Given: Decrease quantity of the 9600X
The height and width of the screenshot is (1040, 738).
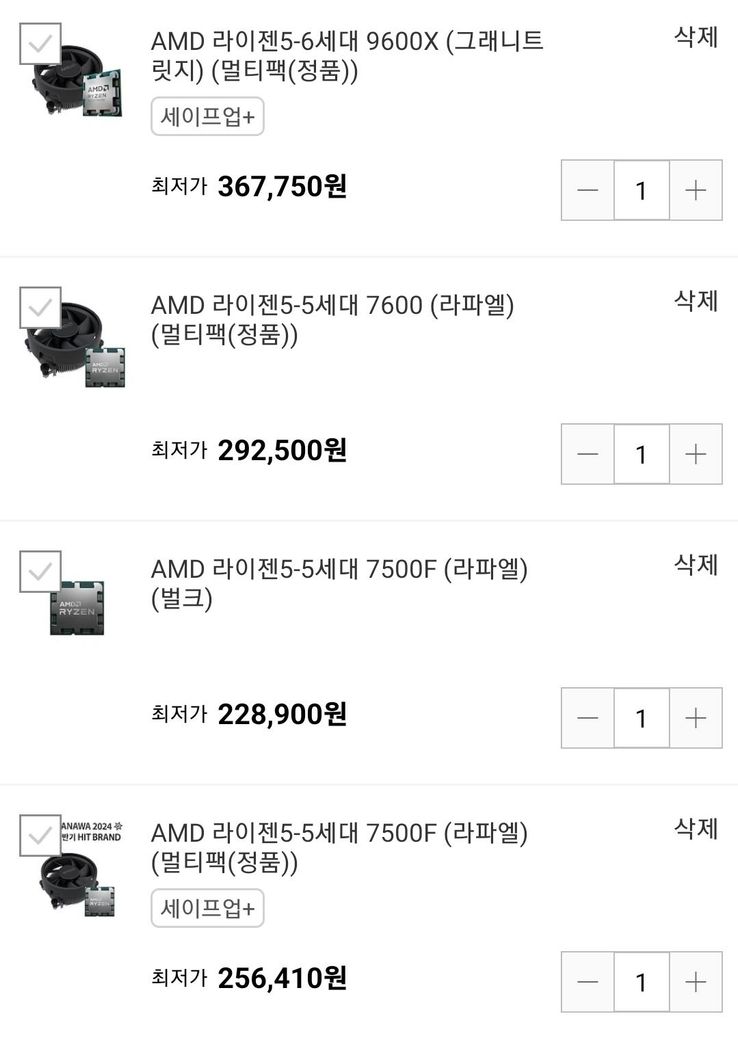Looking at the screenshot, I should [x=588, y=190].
